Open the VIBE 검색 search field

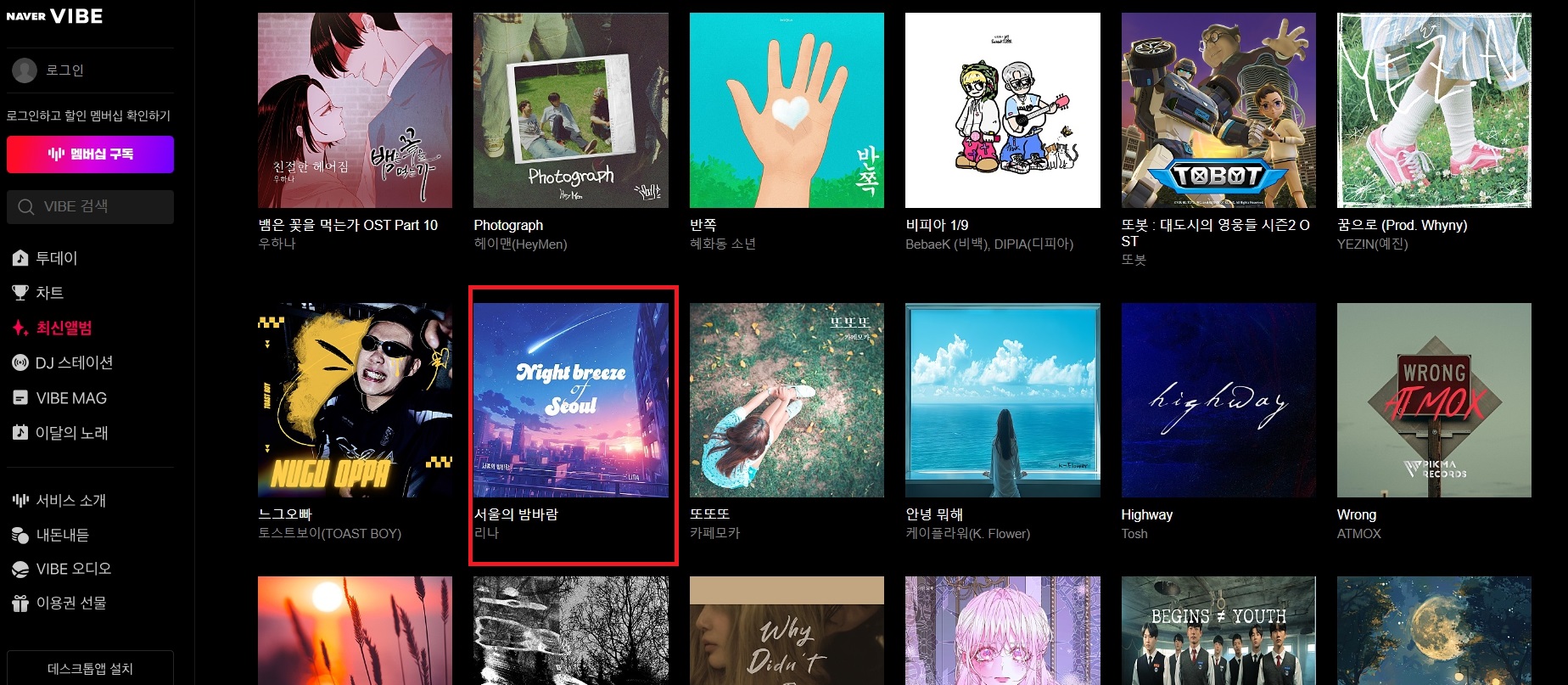[x=90, y=207]
